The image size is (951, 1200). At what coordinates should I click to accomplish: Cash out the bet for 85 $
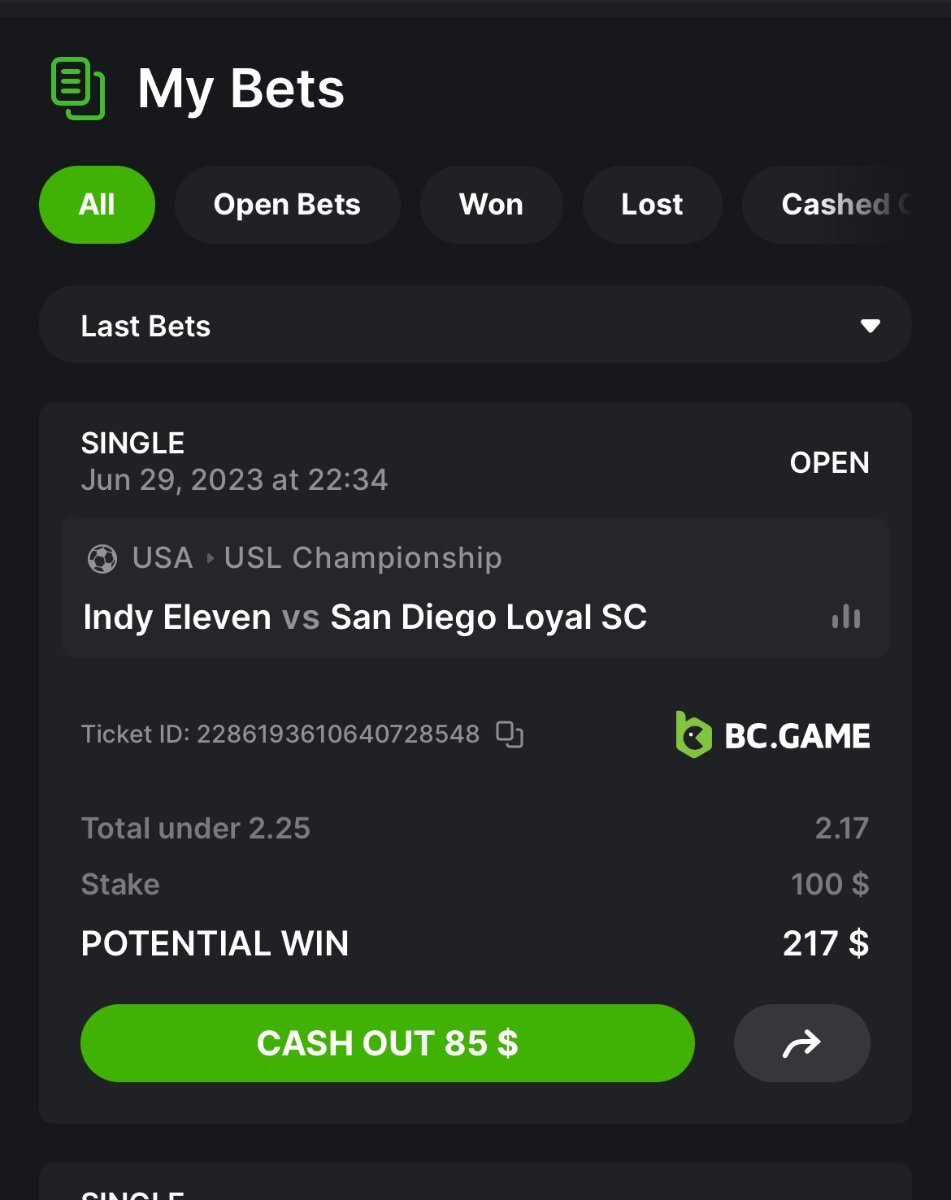pos(387,1043)
